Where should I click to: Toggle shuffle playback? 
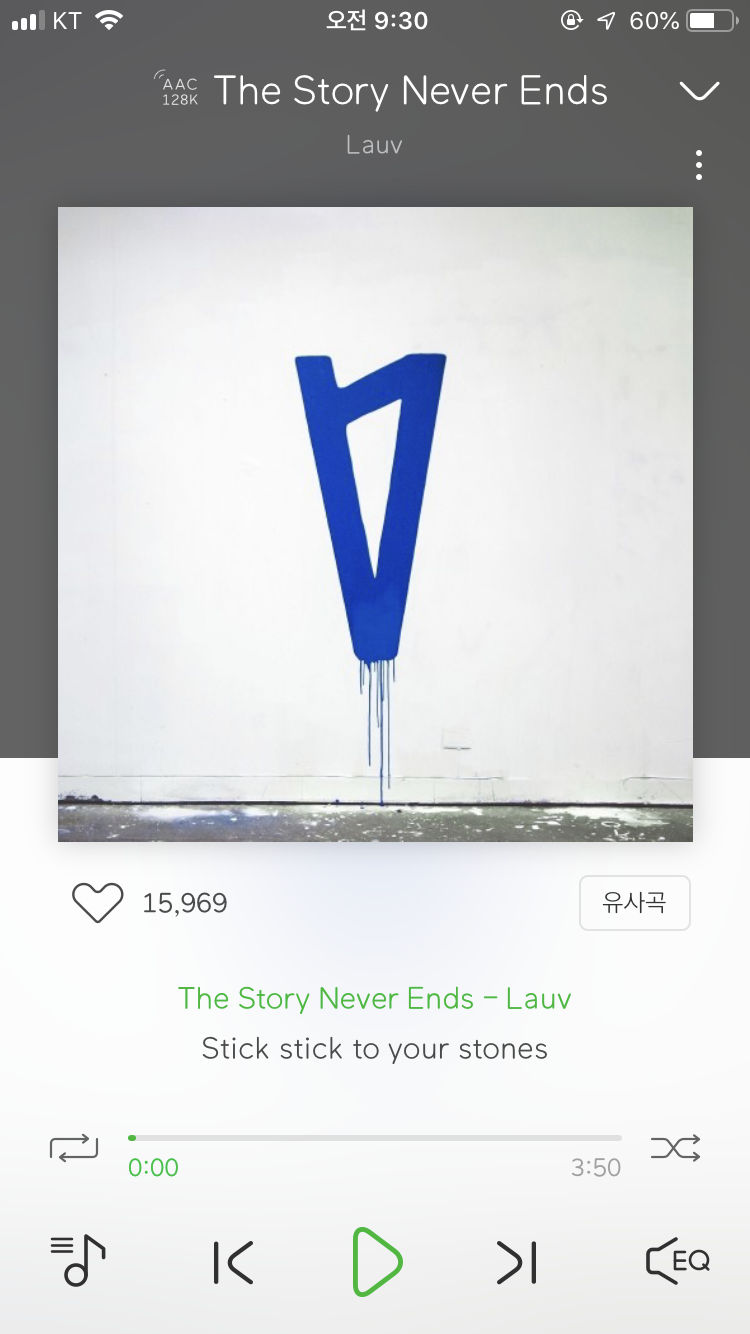[x=675, y=1146]
